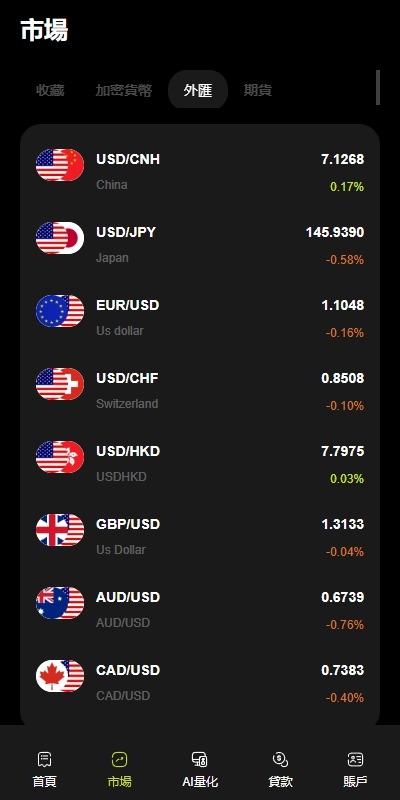Viewport: 400px width, 800px height.
Task: Open the AUD/USD currency pair
Action: (200, 610)
